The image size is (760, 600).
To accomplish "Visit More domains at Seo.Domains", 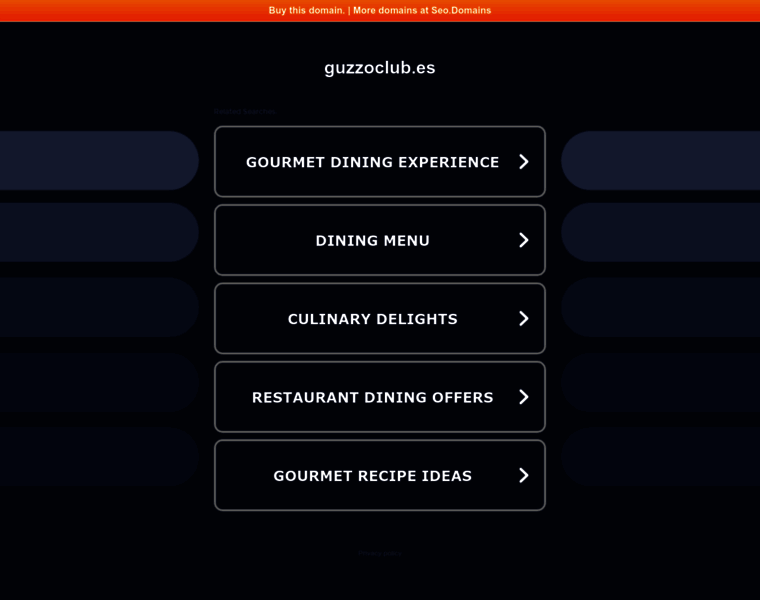I will pos(422,10).
